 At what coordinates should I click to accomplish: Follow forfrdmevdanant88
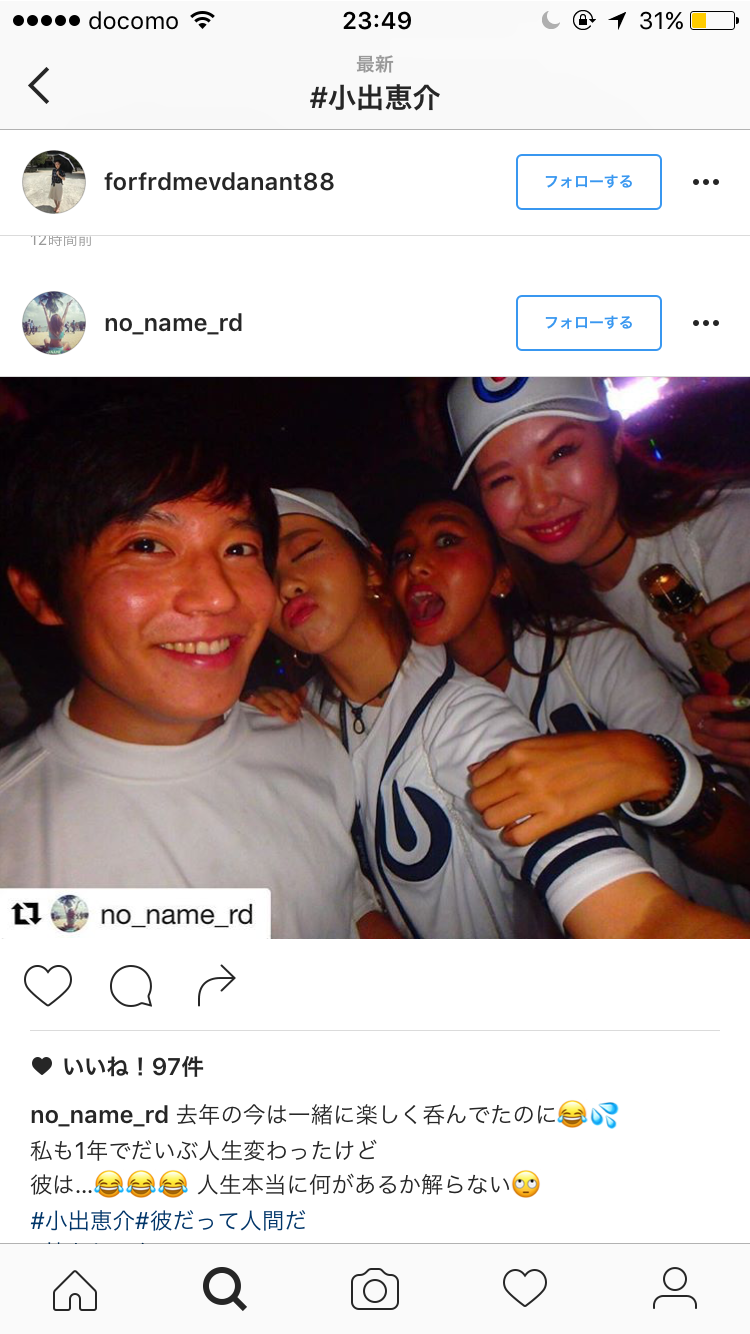click(588, 182)
